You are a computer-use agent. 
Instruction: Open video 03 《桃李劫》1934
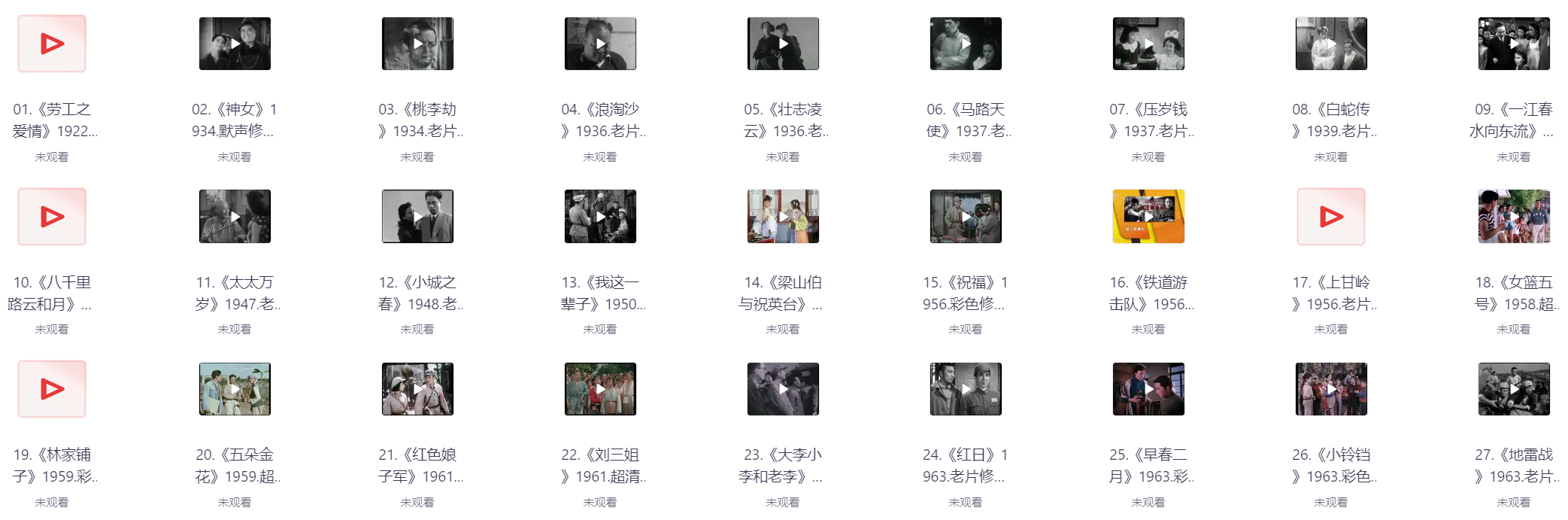[417, 44]
